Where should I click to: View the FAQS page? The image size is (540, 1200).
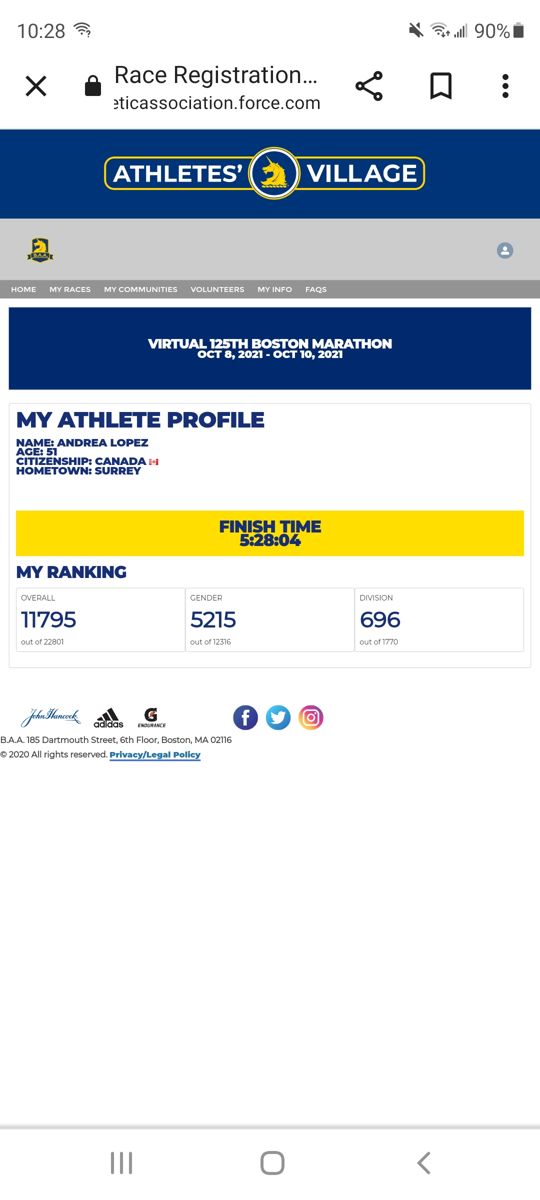pyautogui.click(x=316, y=289)
